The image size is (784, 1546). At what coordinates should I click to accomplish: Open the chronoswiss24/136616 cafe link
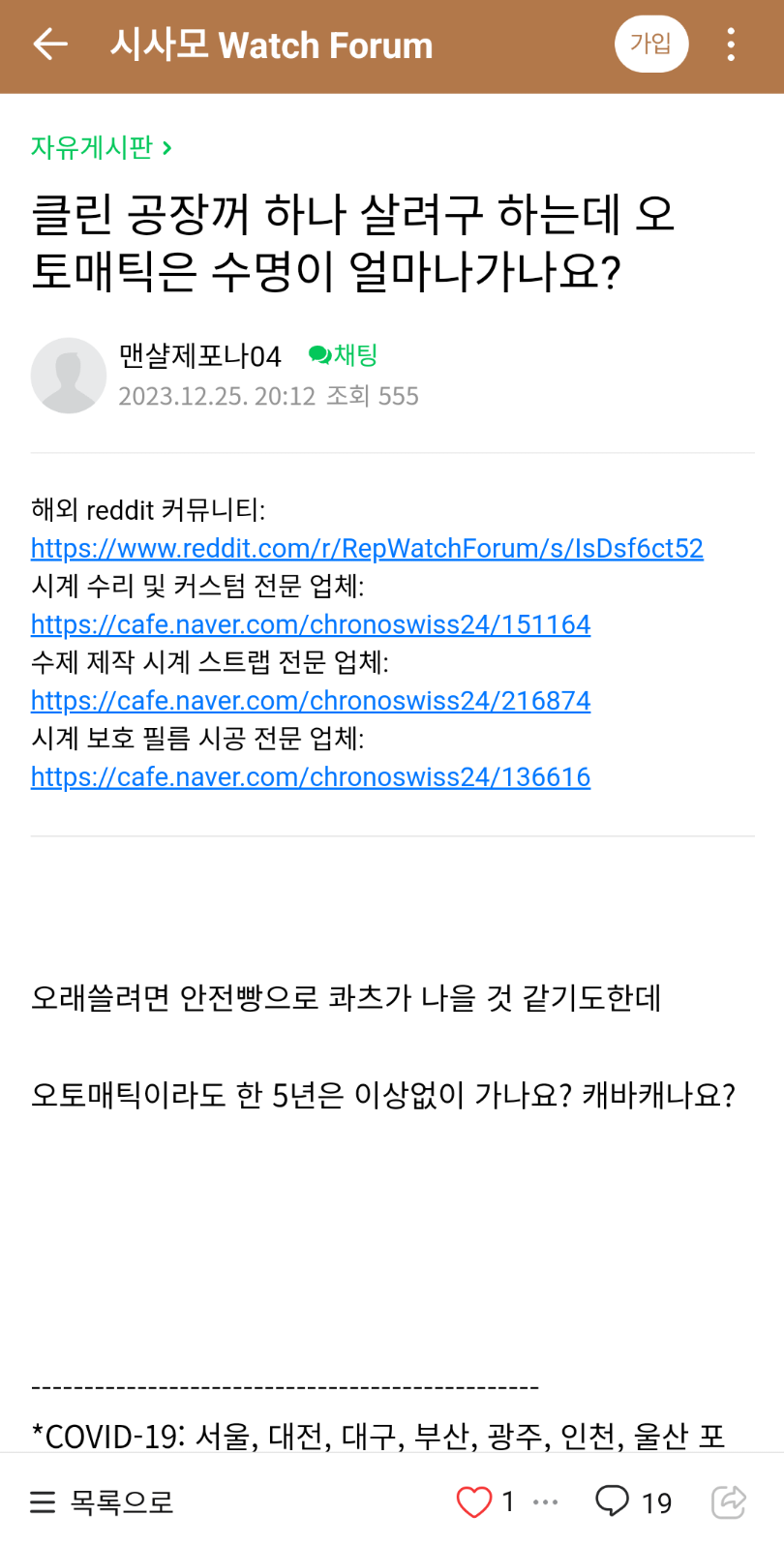point(311,777)
